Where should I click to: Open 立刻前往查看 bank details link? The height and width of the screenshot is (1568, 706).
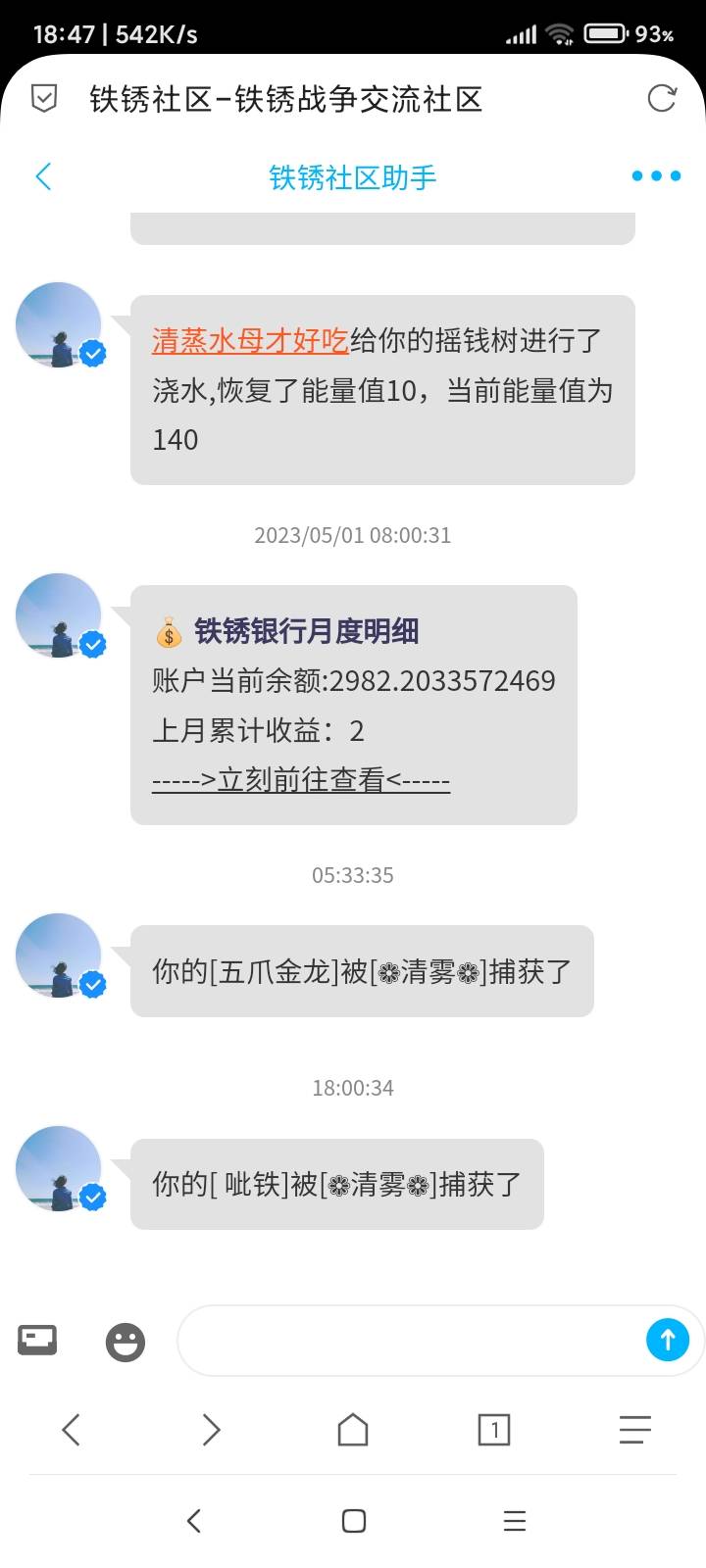[x=301, y=780]
